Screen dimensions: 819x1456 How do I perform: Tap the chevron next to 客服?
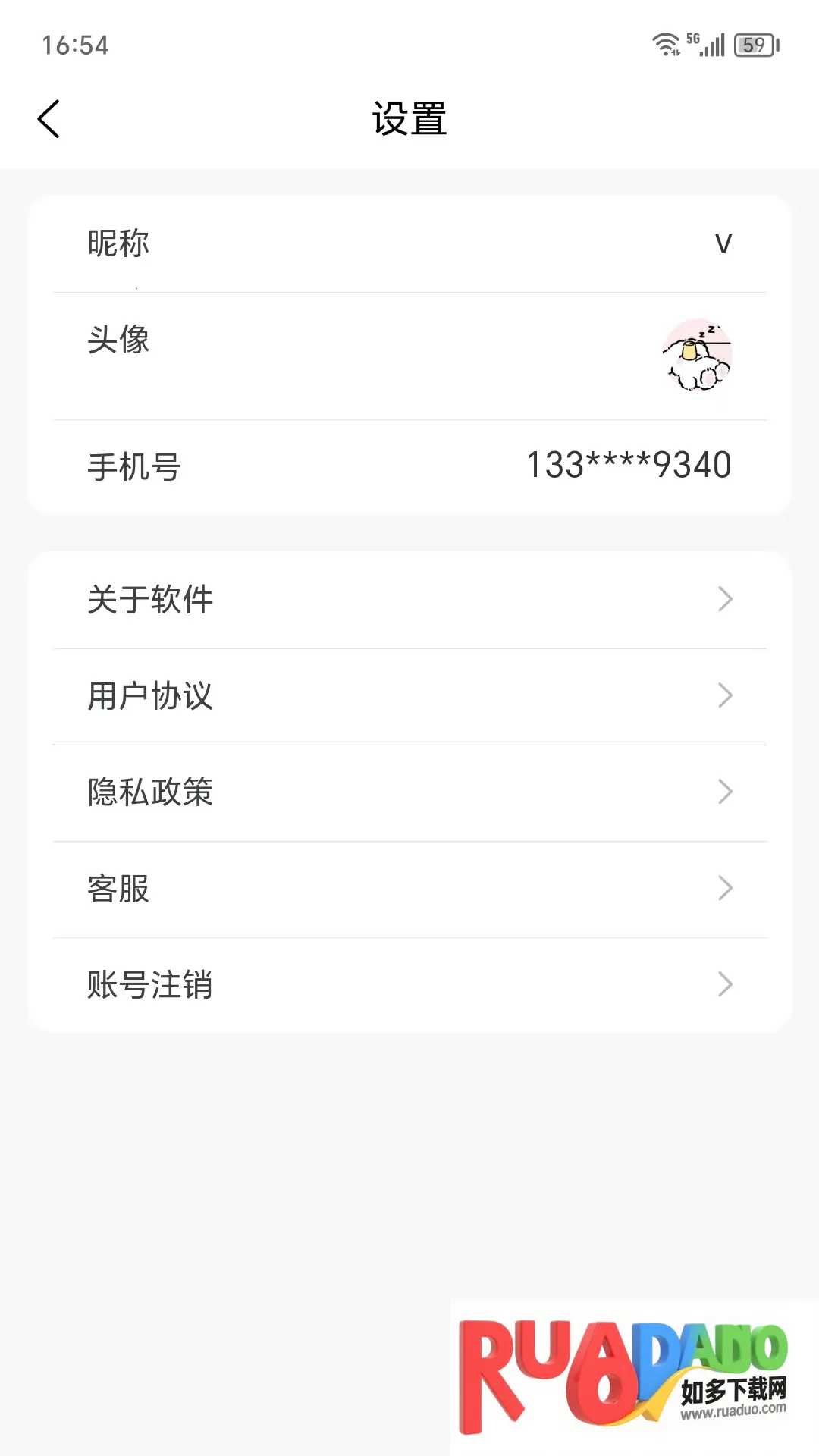(726, 888)
